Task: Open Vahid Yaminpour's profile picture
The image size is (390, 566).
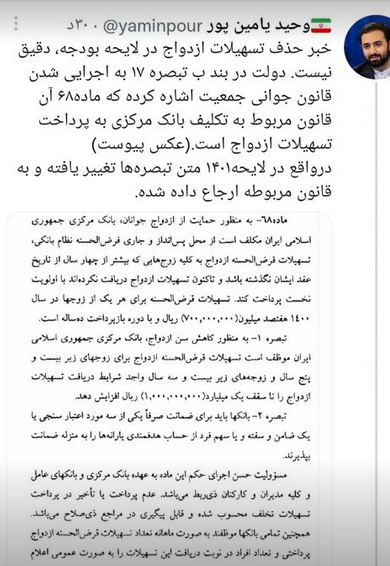Action: click(368, 47)
